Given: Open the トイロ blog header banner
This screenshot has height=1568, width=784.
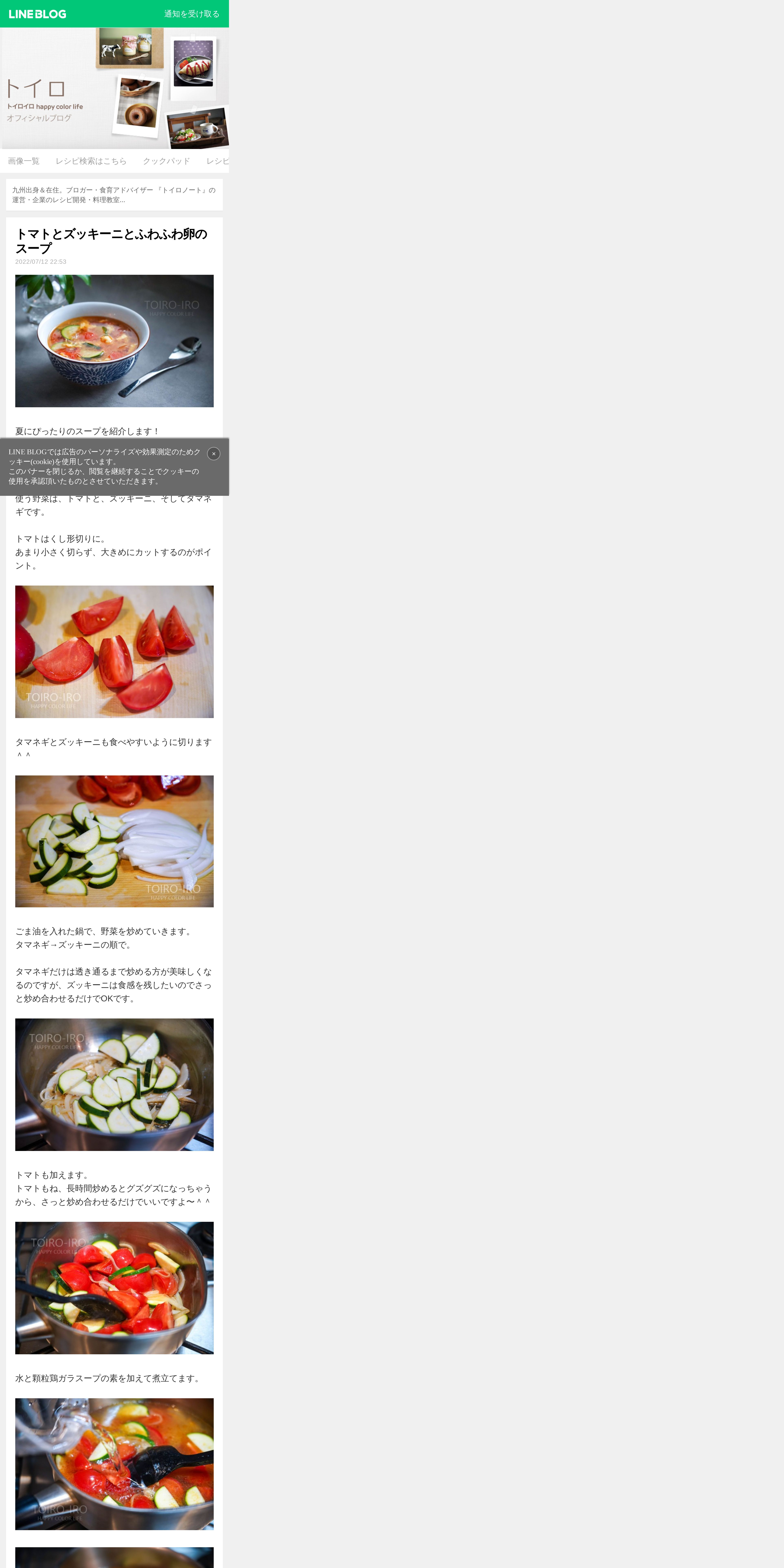Looking at the screenshot, I should click(114, 88).
